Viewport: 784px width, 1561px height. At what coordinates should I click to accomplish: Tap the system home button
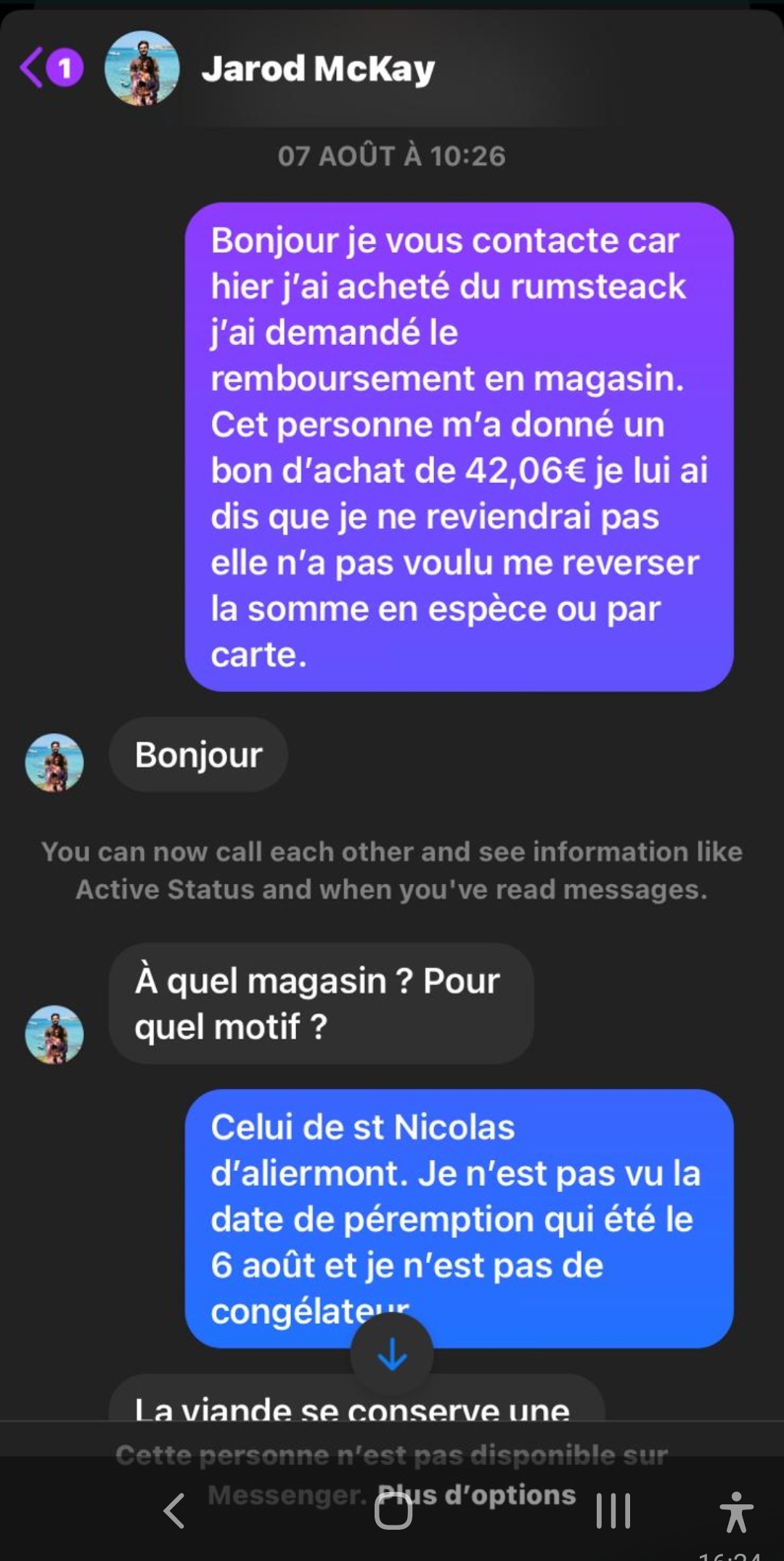point(393,1512)
